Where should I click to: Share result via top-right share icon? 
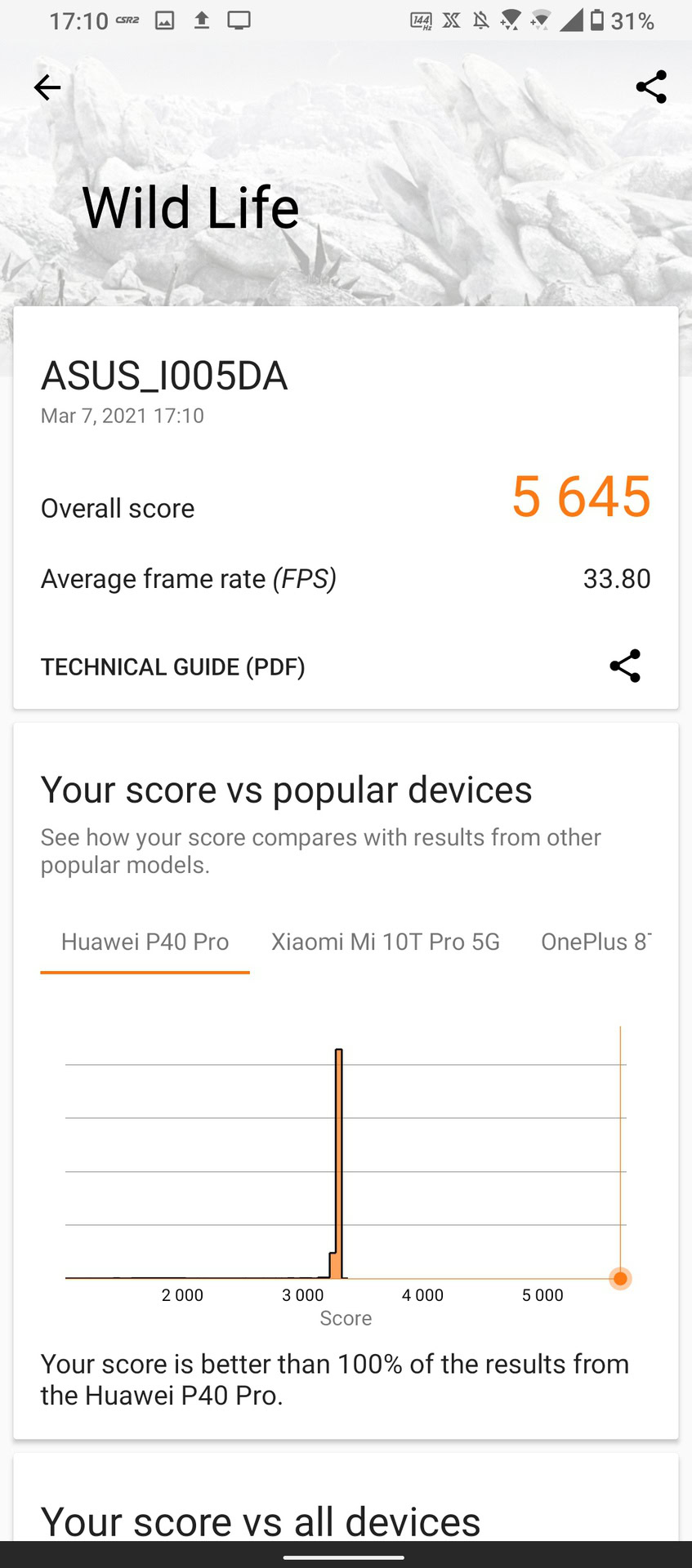point(650,87)
